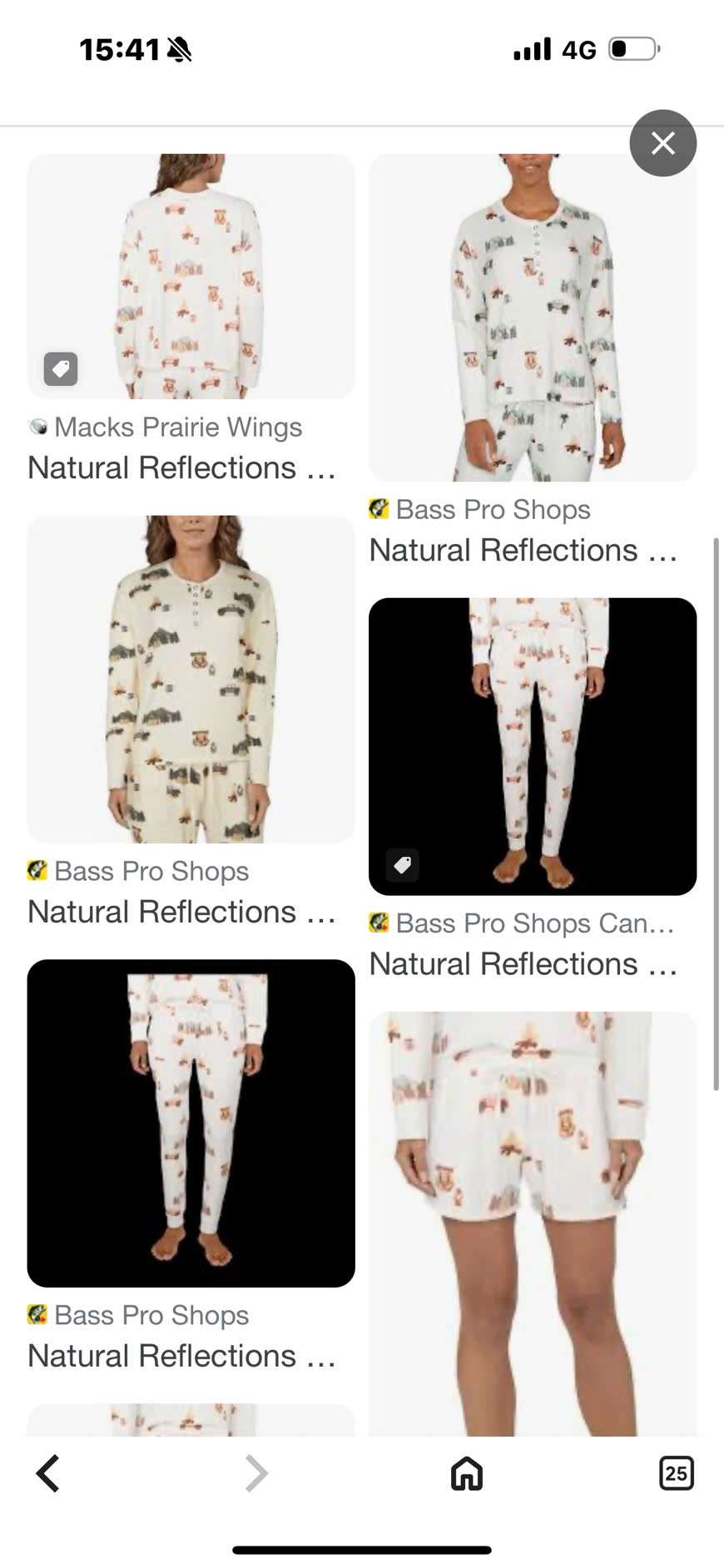The height and width of the screenshot is (1568, 724).
Task: Show the 25 open tabs
Action: [x=676, y=1473]
